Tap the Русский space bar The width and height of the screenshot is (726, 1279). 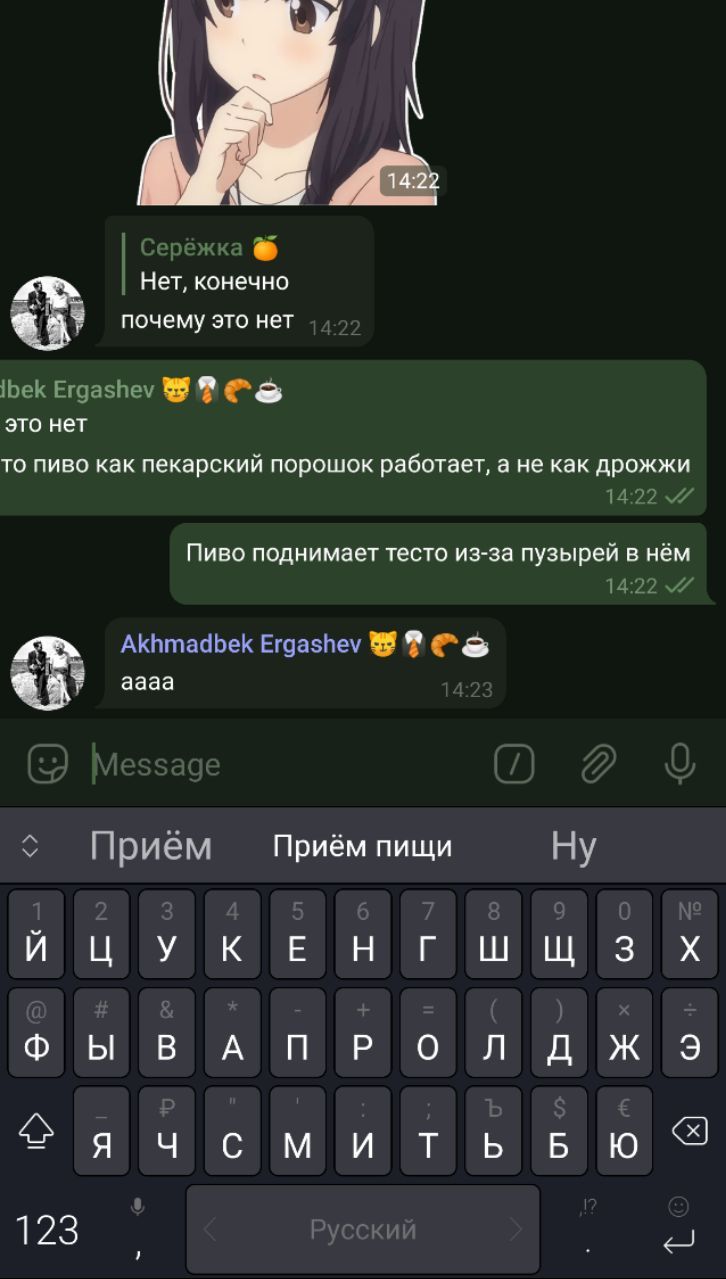362,1230
